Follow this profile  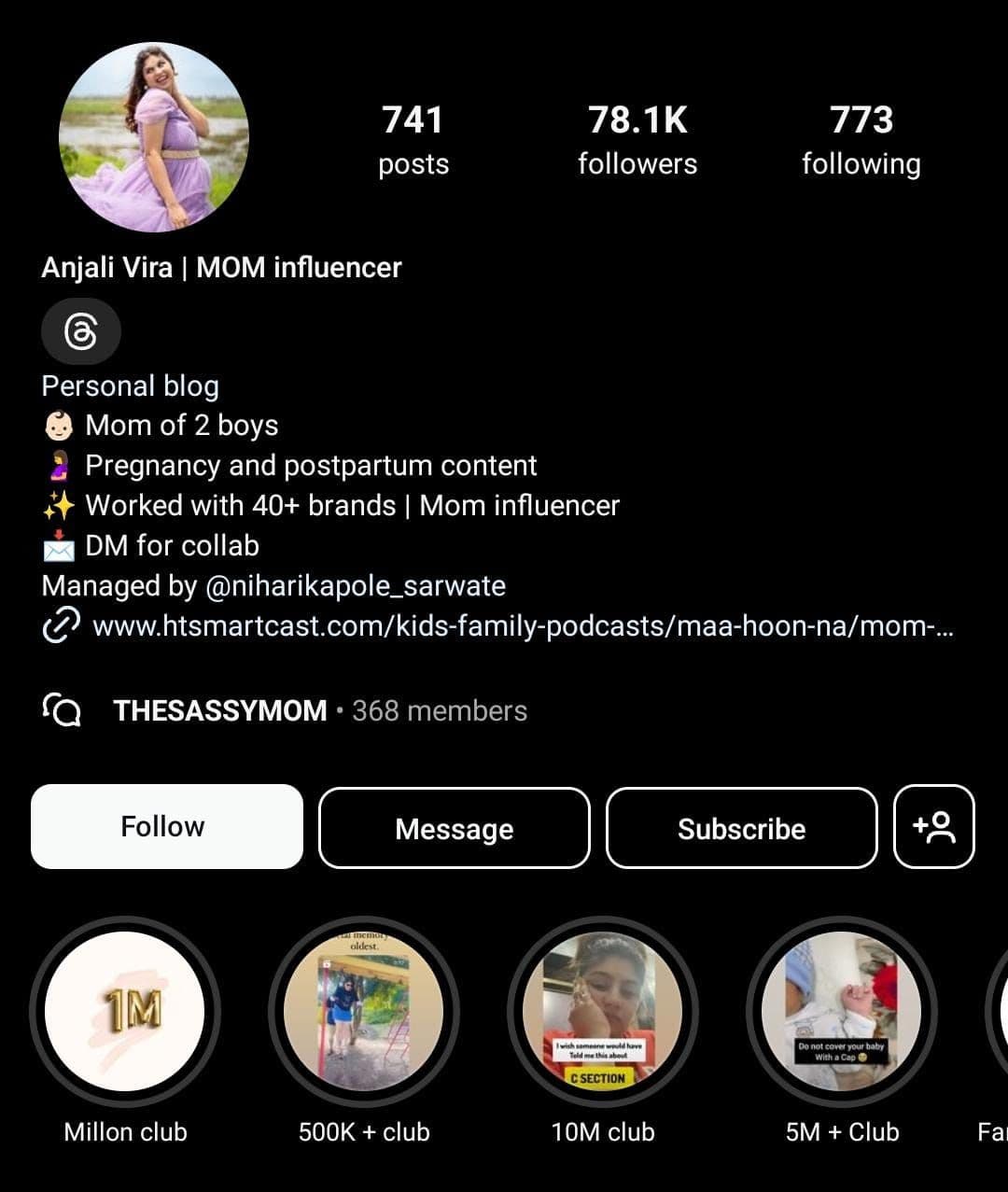point(167,827)
